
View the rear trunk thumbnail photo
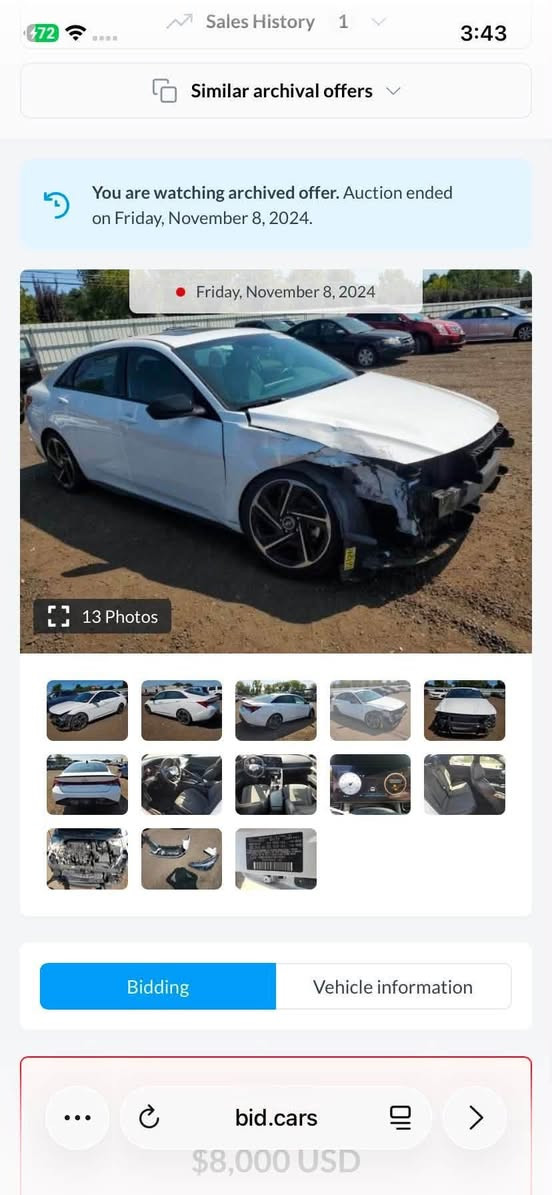coord(87,784)
